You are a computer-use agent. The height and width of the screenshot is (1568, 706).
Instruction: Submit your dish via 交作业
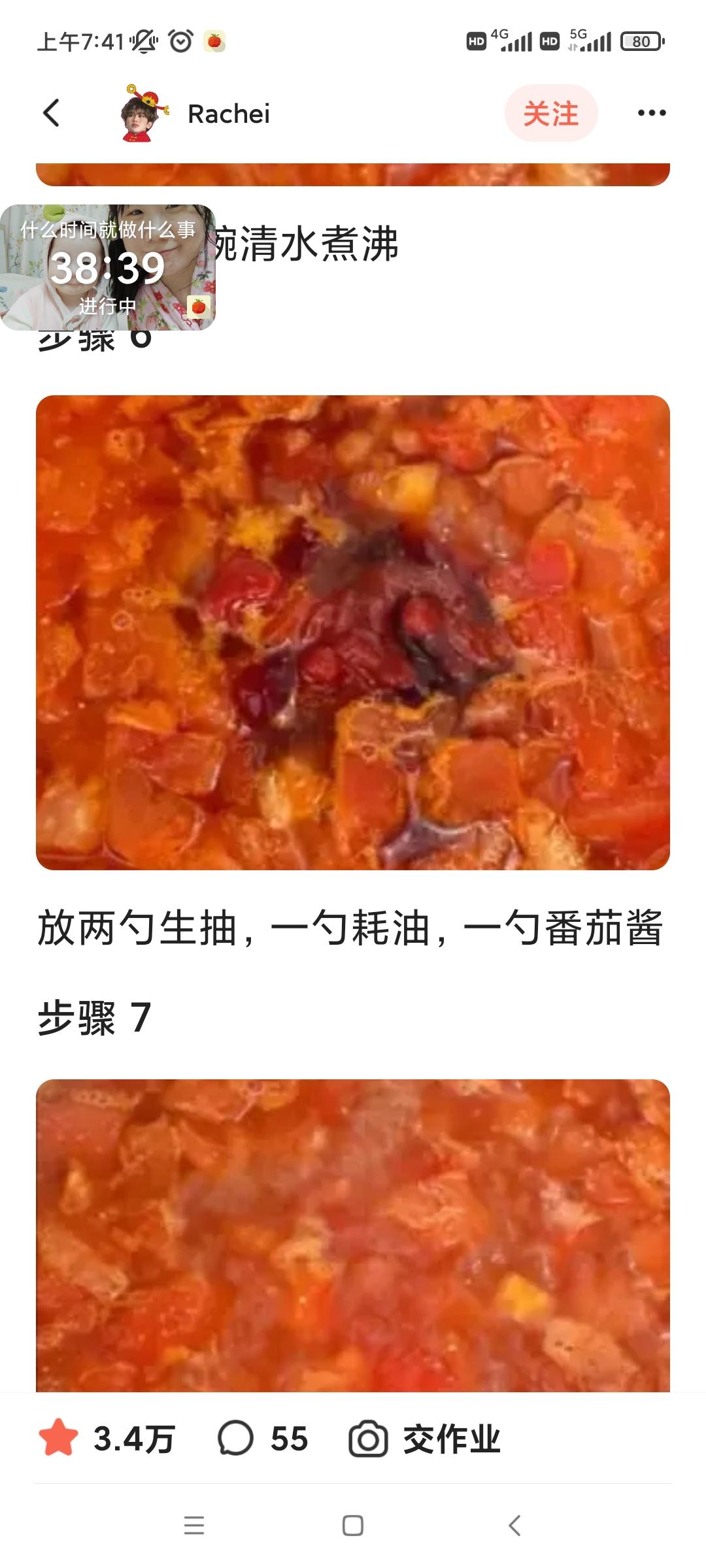coord(425,1439)
